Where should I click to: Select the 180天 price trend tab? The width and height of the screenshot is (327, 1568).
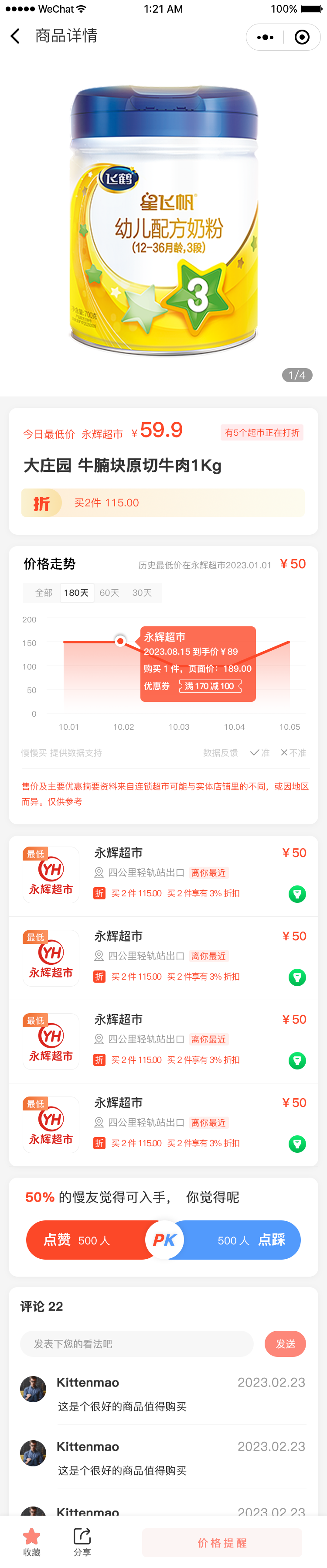(77, 592)
